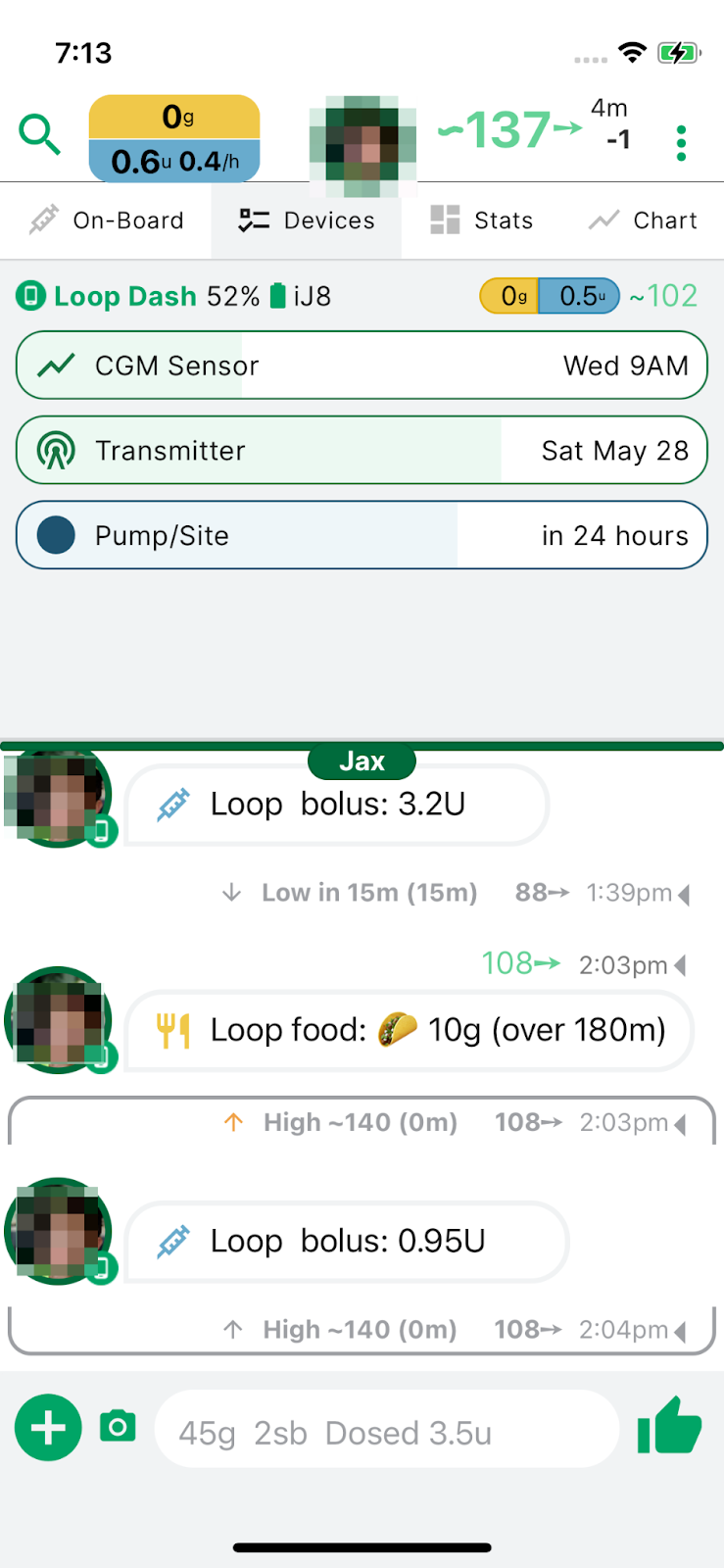Image resolution: width=724 pixels, height=1568 pixels.
Task: Tap the green plus add button
Action: tap(48, 1428)
